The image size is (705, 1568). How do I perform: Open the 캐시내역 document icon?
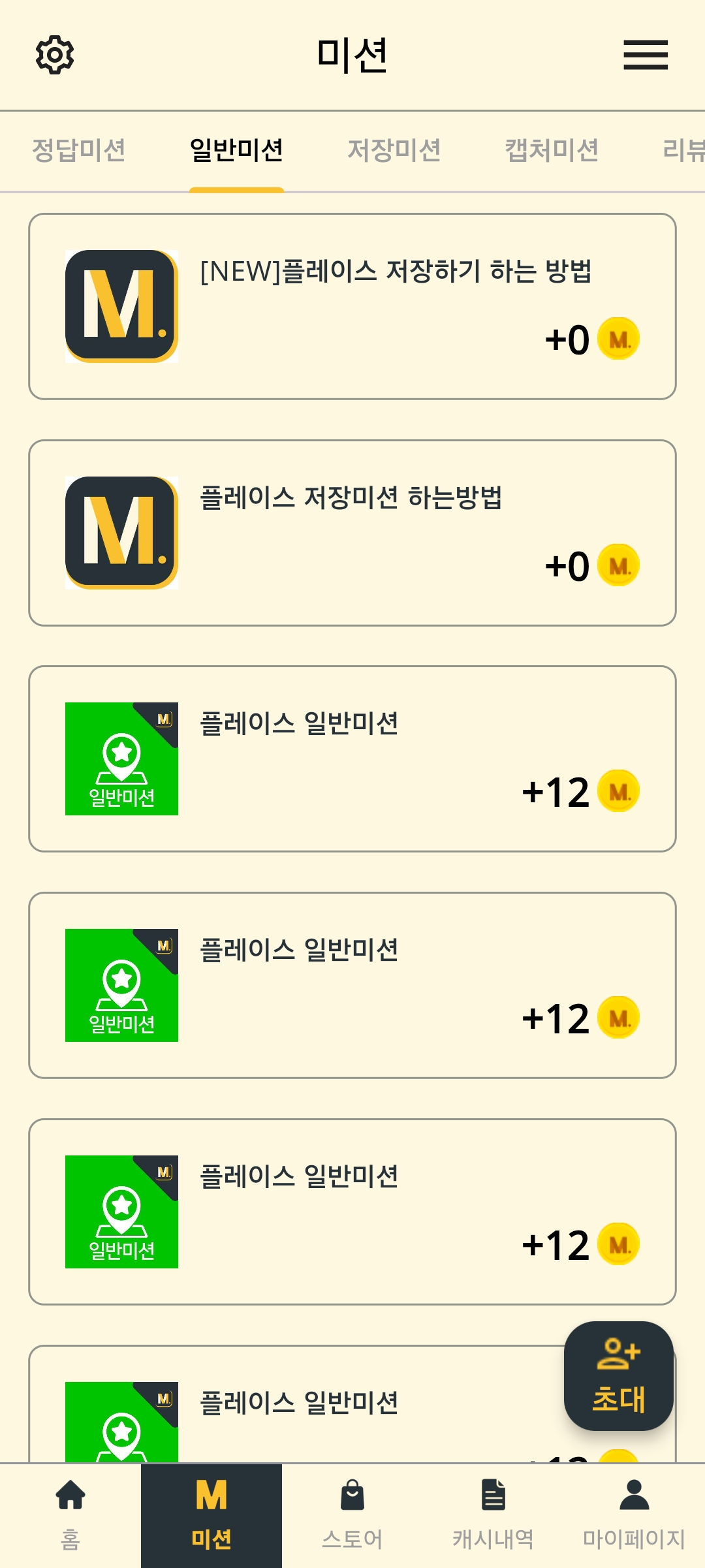(x=493, y=1495)
